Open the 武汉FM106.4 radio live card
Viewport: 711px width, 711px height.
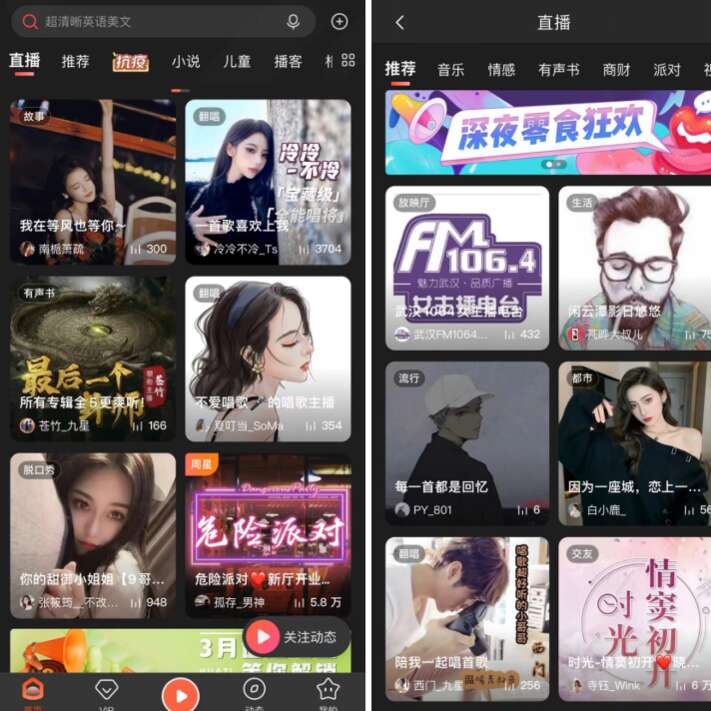(x=467, y=267)
